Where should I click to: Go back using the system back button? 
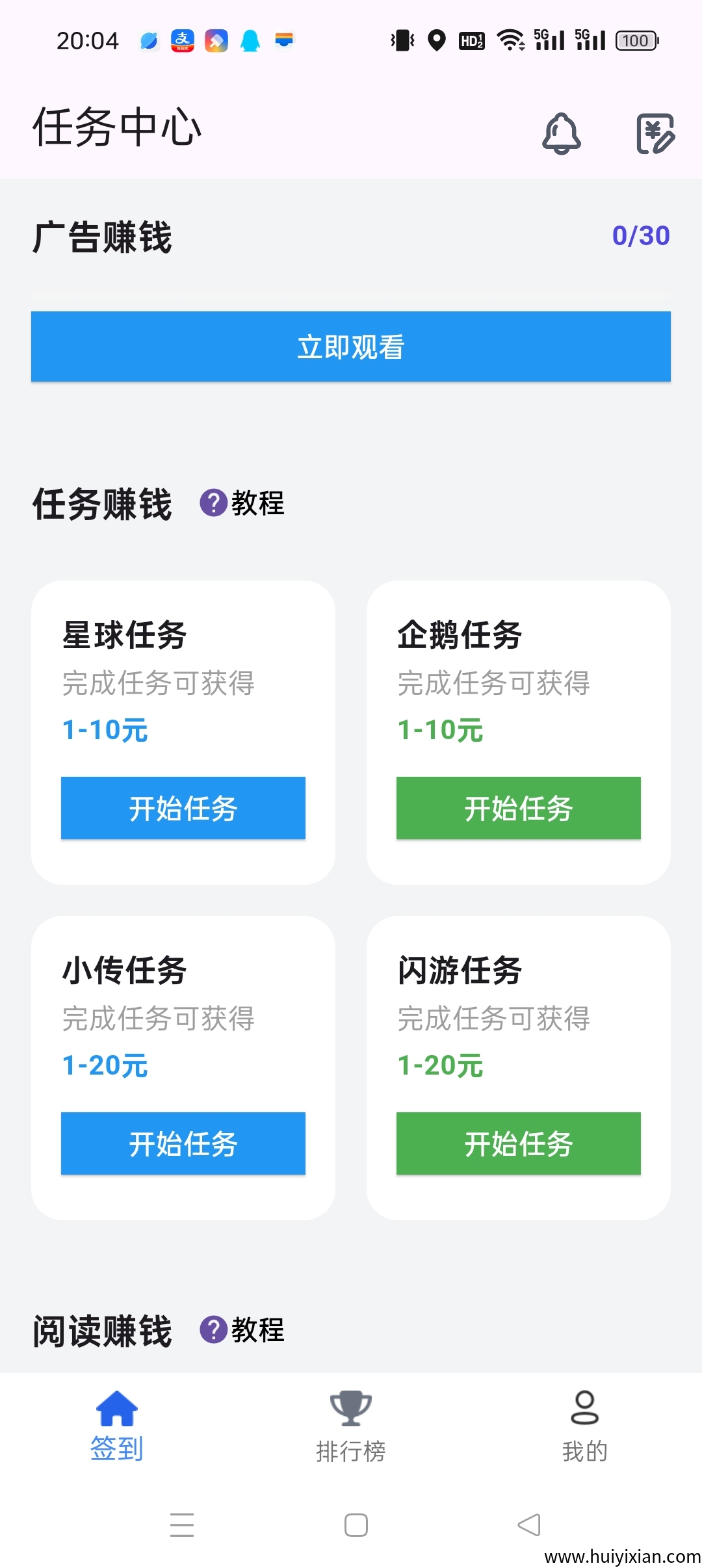(x=529, y=1525)
